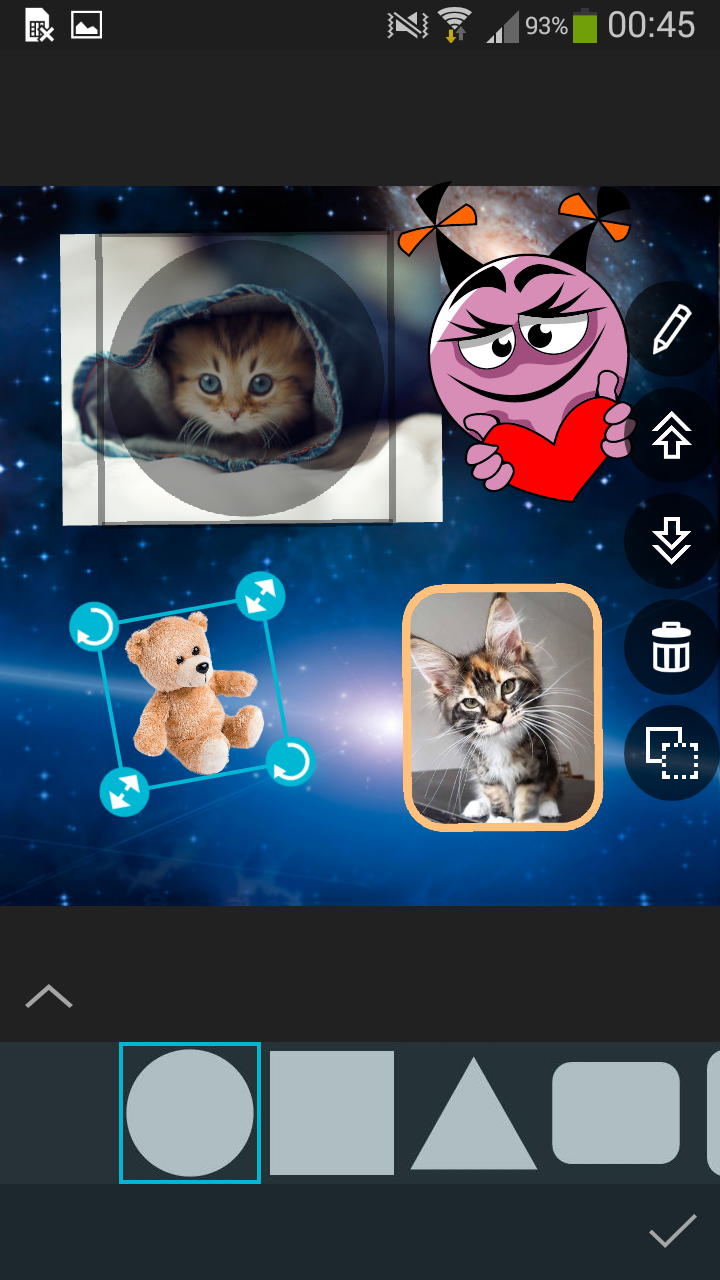Tap the duplicate layer icon
Viewport: 720px width, 1280px height.
672,753
